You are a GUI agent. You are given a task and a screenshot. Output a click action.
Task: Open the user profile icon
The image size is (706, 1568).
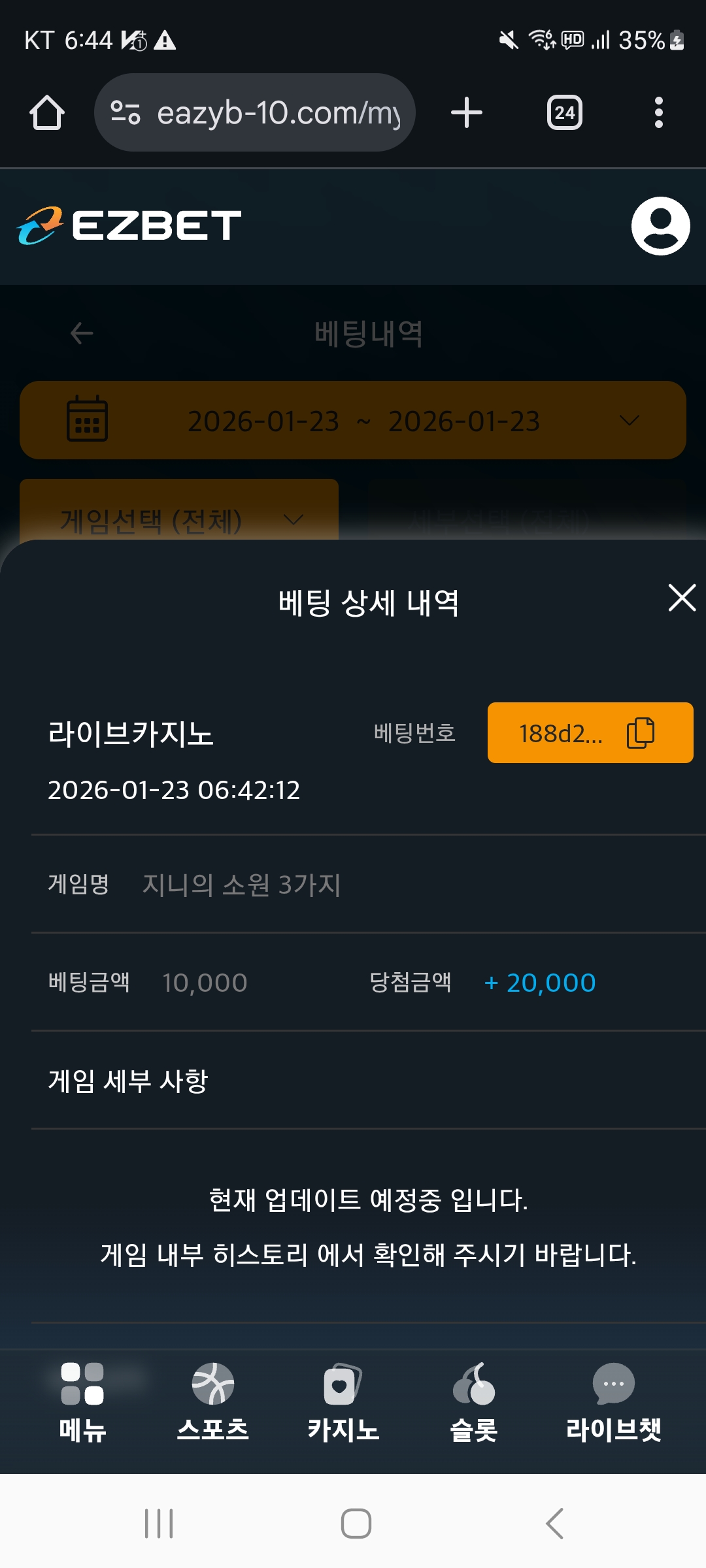[x=660, y=226]
